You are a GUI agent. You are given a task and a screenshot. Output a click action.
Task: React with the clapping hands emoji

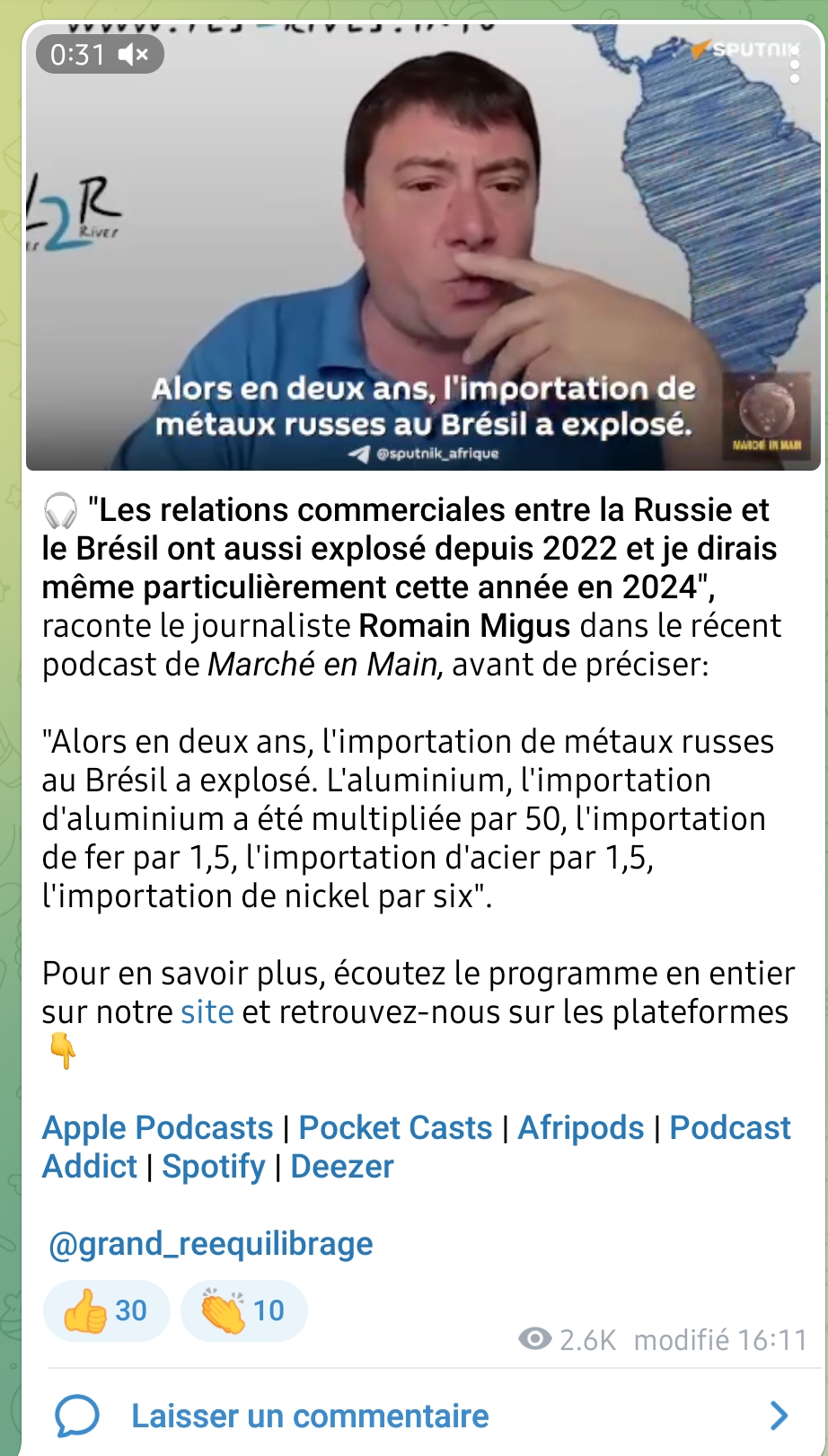243,1310
